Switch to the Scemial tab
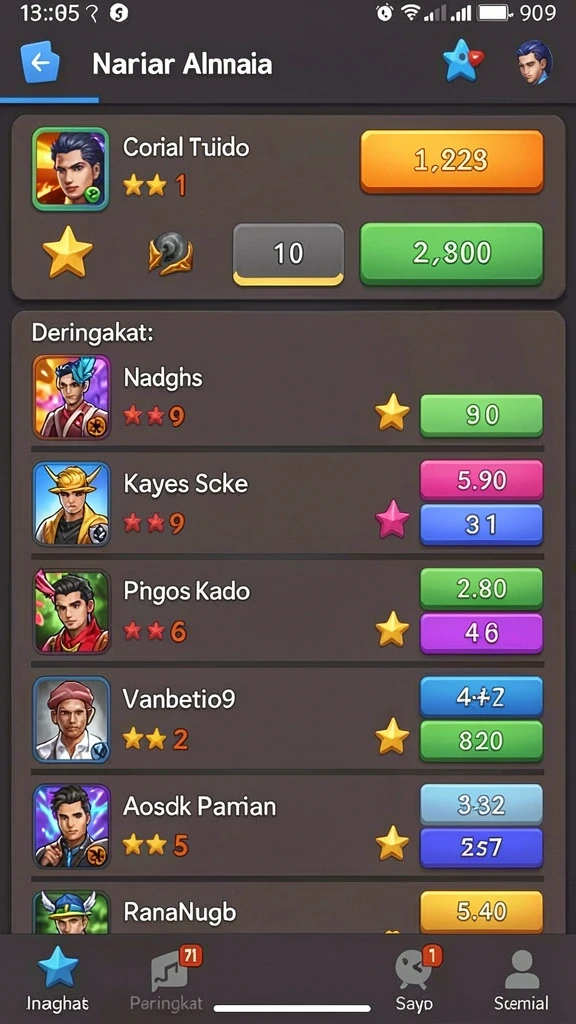 [x=521, y=978]
